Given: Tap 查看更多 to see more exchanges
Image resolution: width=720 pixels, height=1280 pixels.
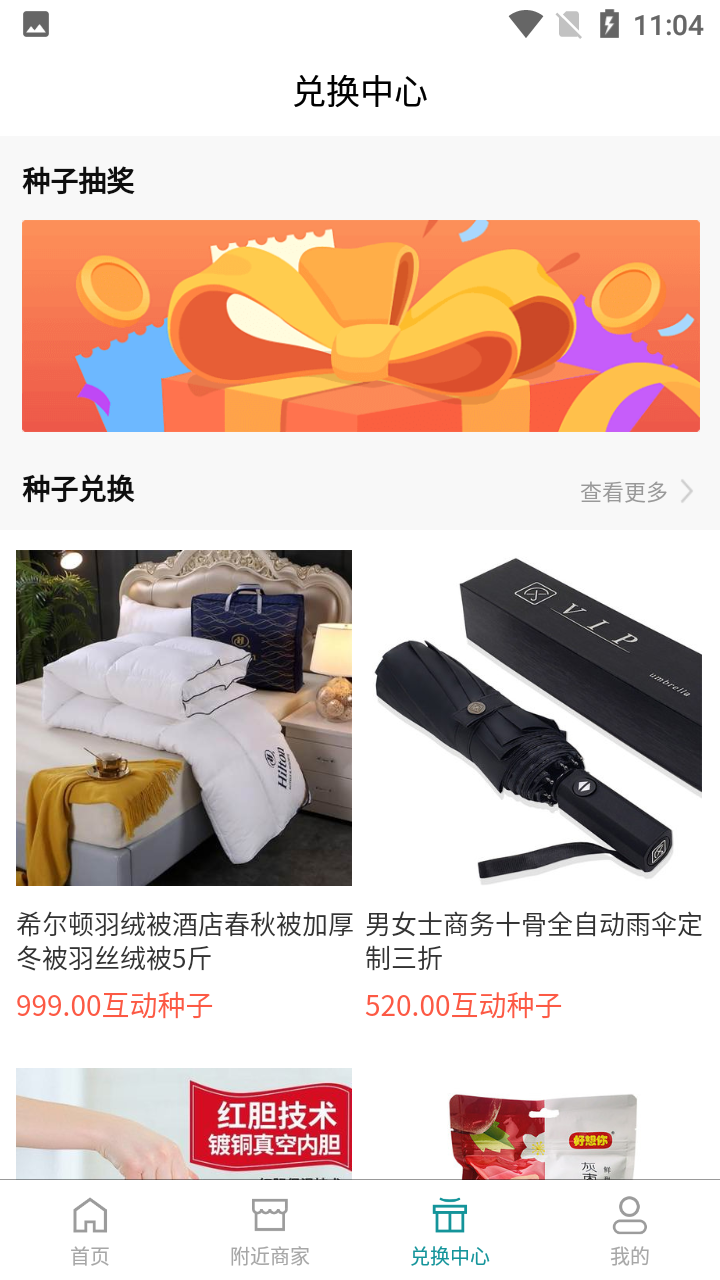Looking at the screenshot, I should click(636, 491).
